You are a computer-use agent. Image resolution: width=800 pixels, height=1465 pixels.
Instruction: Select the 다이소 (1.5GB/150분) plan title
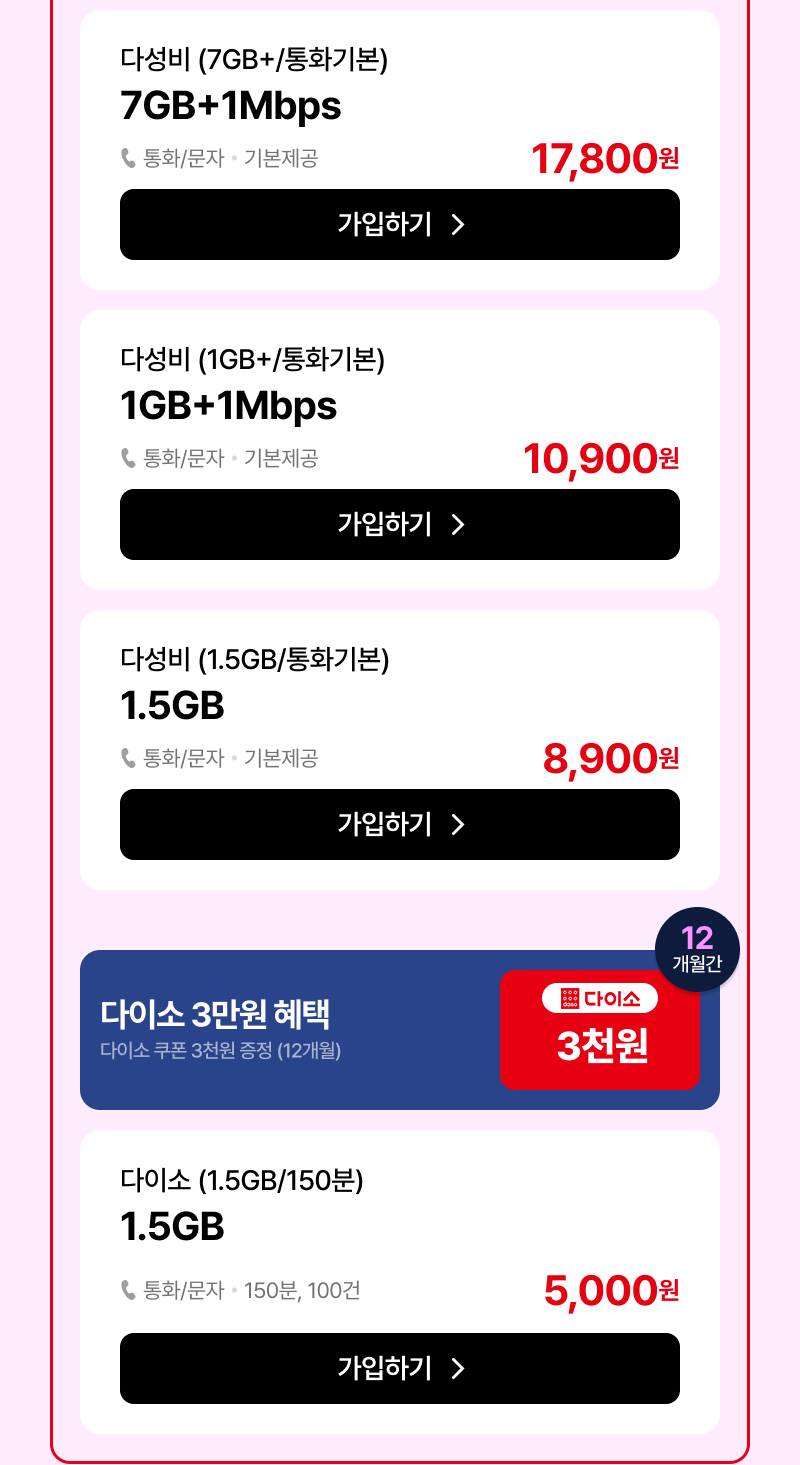(x=243, y=1181)
